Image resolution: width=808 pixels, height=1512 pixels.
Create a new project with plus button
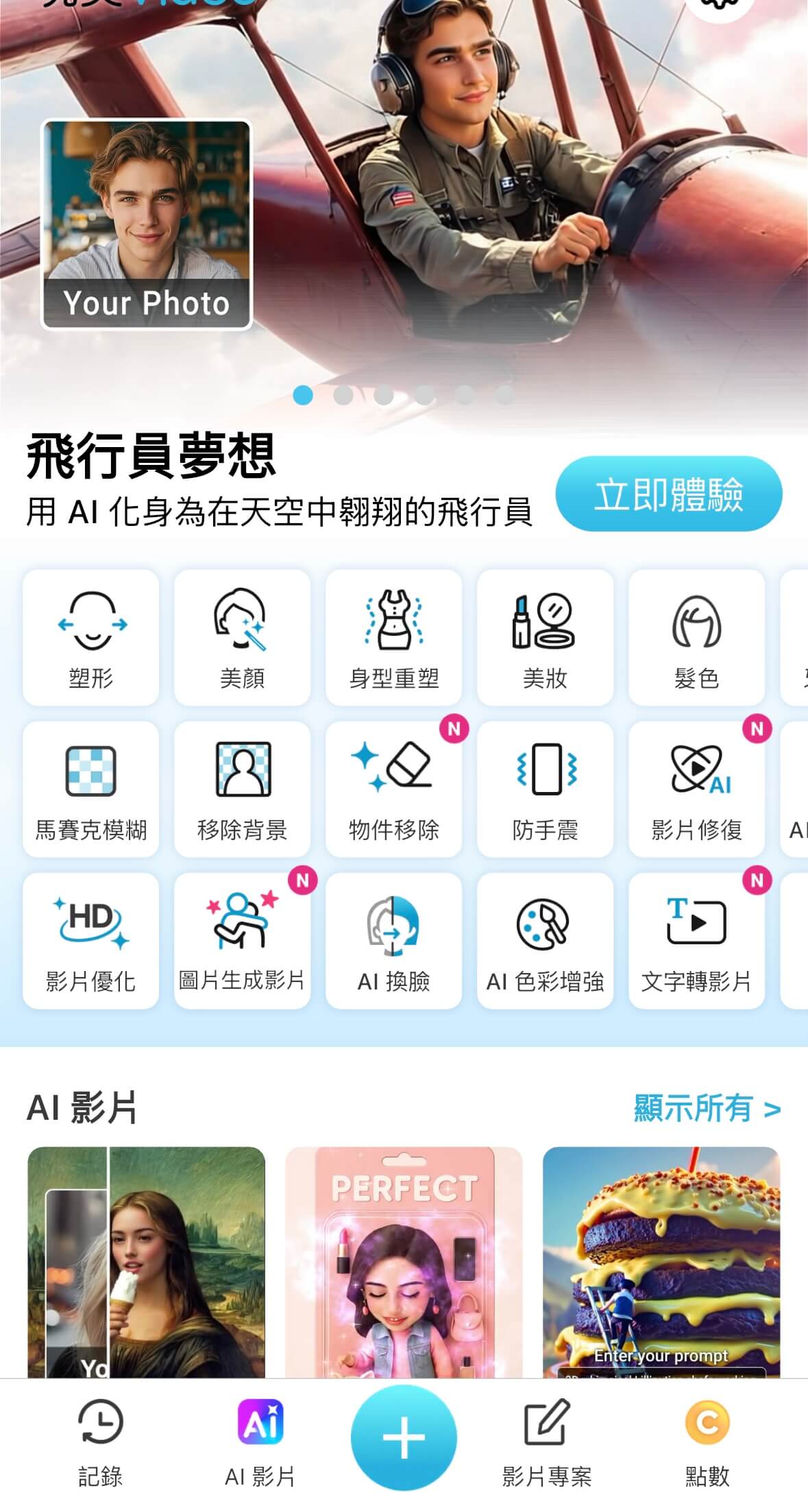point(404,1437)
